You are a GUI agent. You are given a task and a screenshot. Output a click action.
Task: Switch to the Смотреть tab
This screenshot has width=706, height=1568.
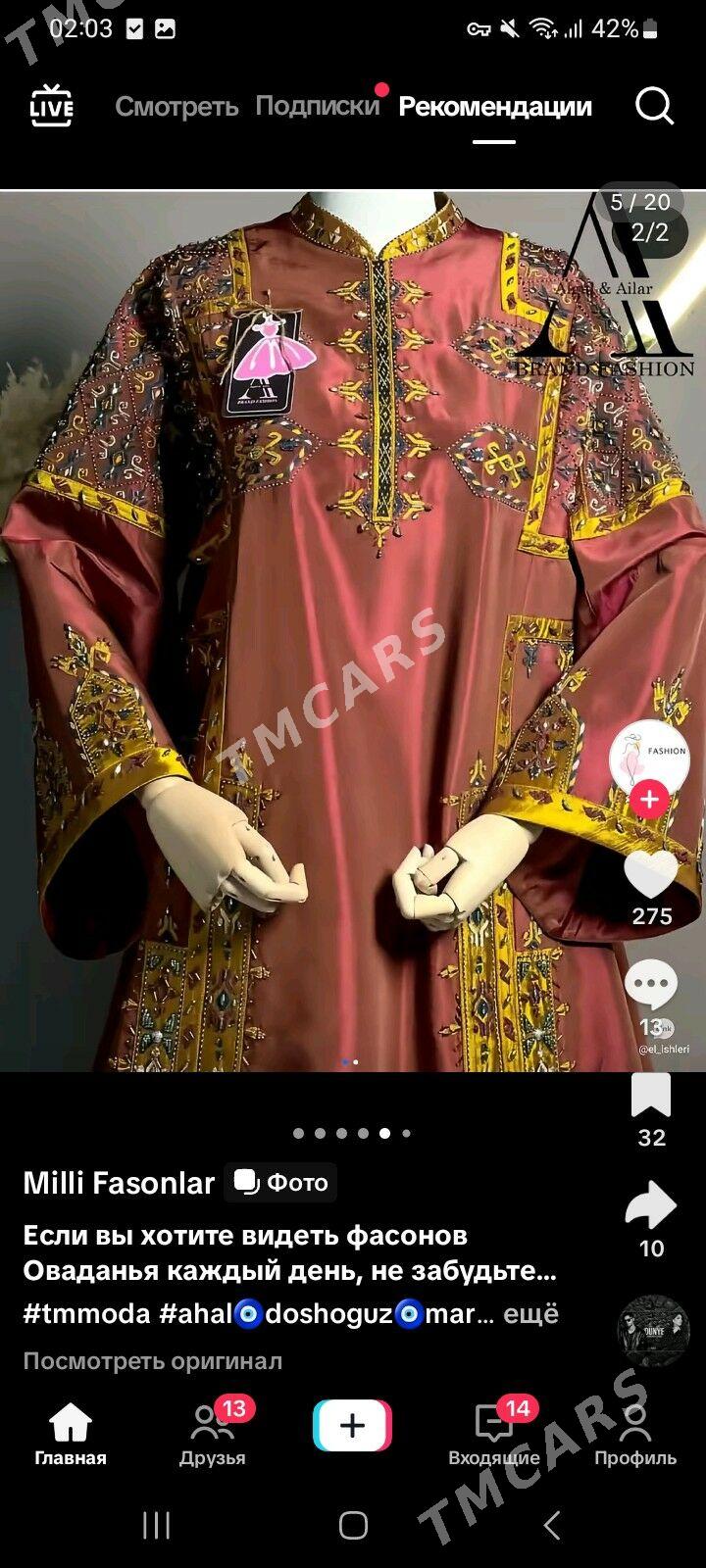[x=176, y=107]
